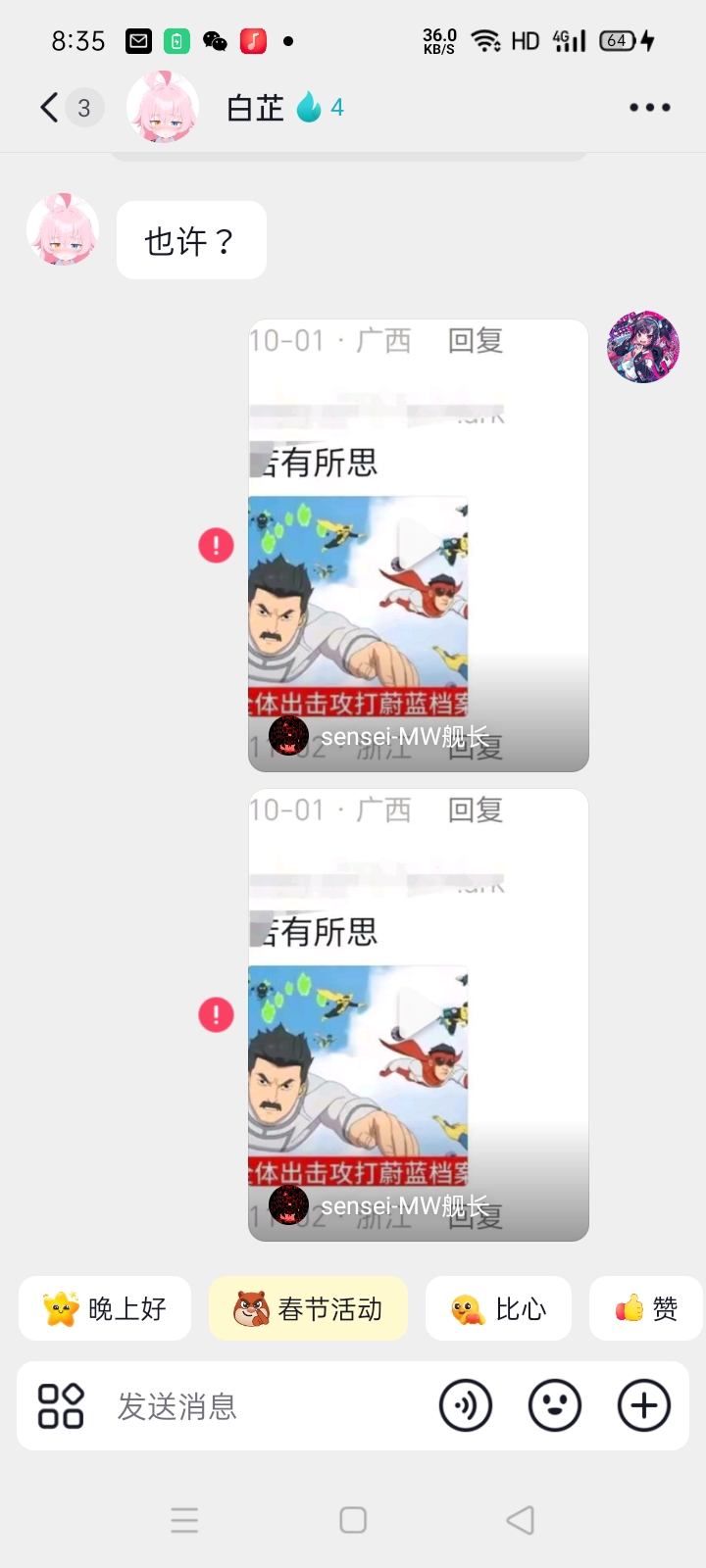Tap the system home button

point(353,1520)
